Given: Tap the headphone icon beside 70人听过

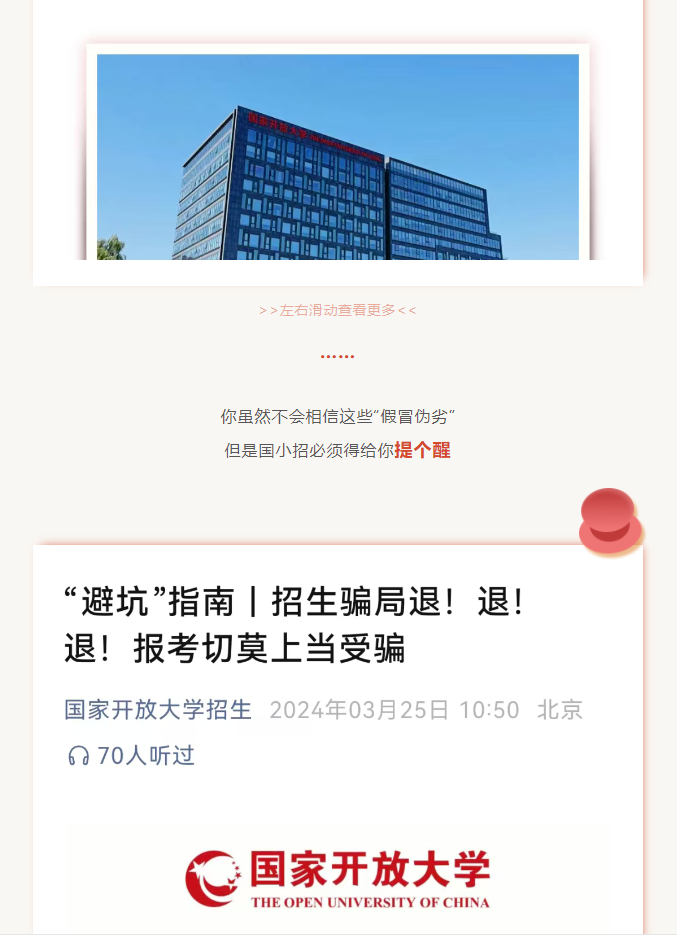Looking at the screenshot, I should [78, 757].
